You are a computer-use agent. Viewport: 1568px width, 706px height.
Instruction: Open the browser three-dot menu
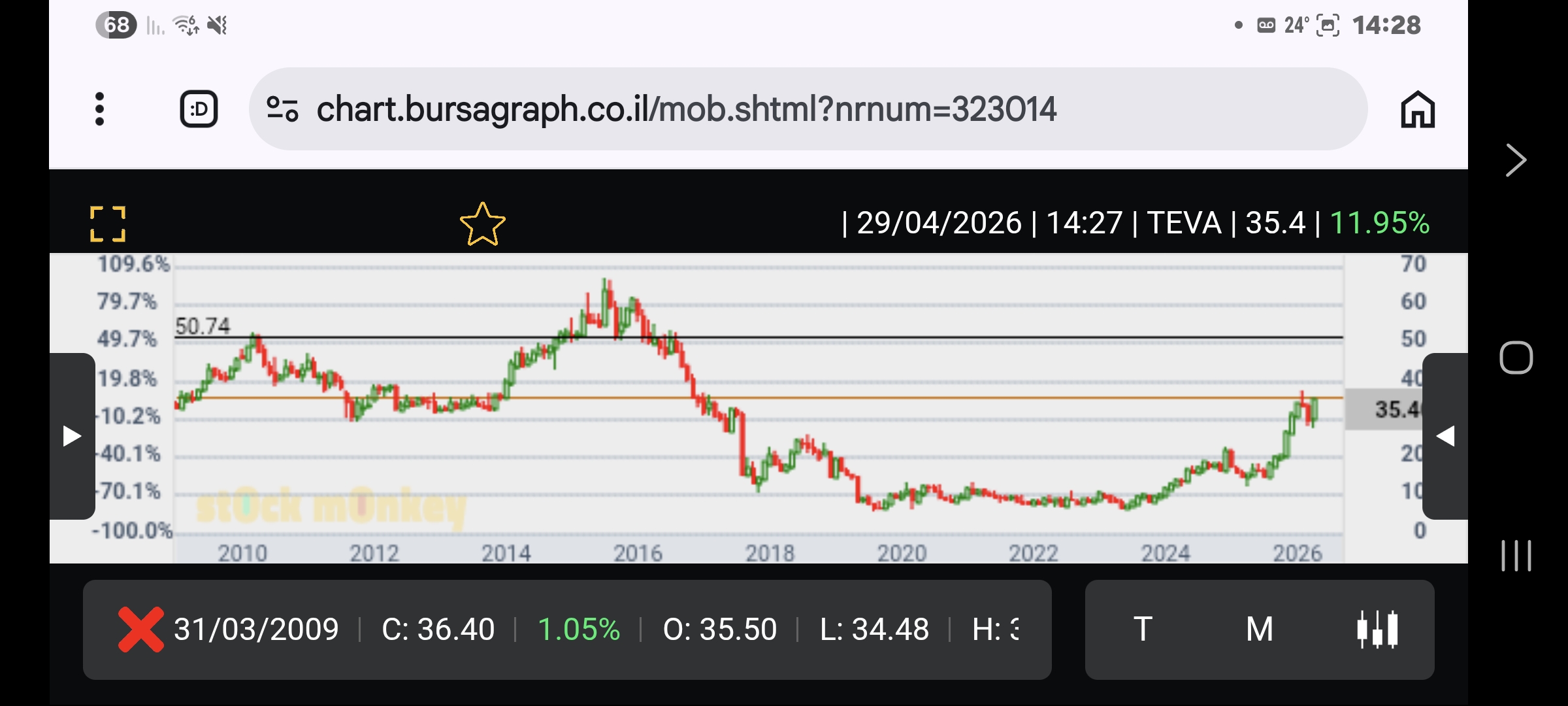click(99, 109)
